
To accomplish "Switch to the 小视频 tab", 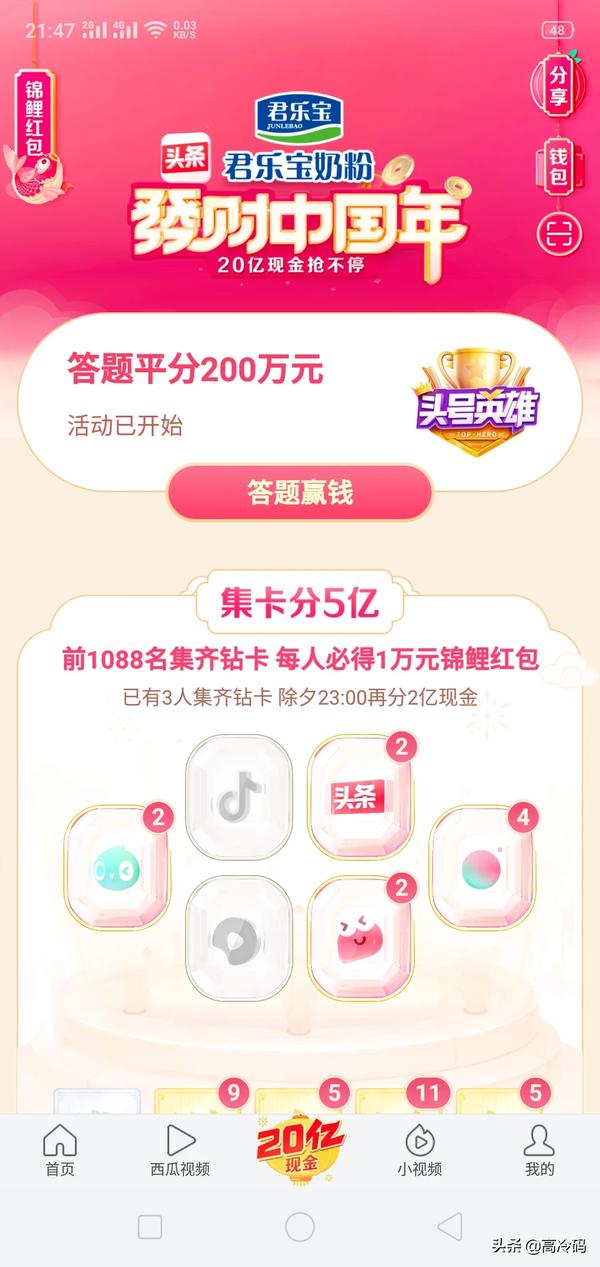I will (419, 1150).
